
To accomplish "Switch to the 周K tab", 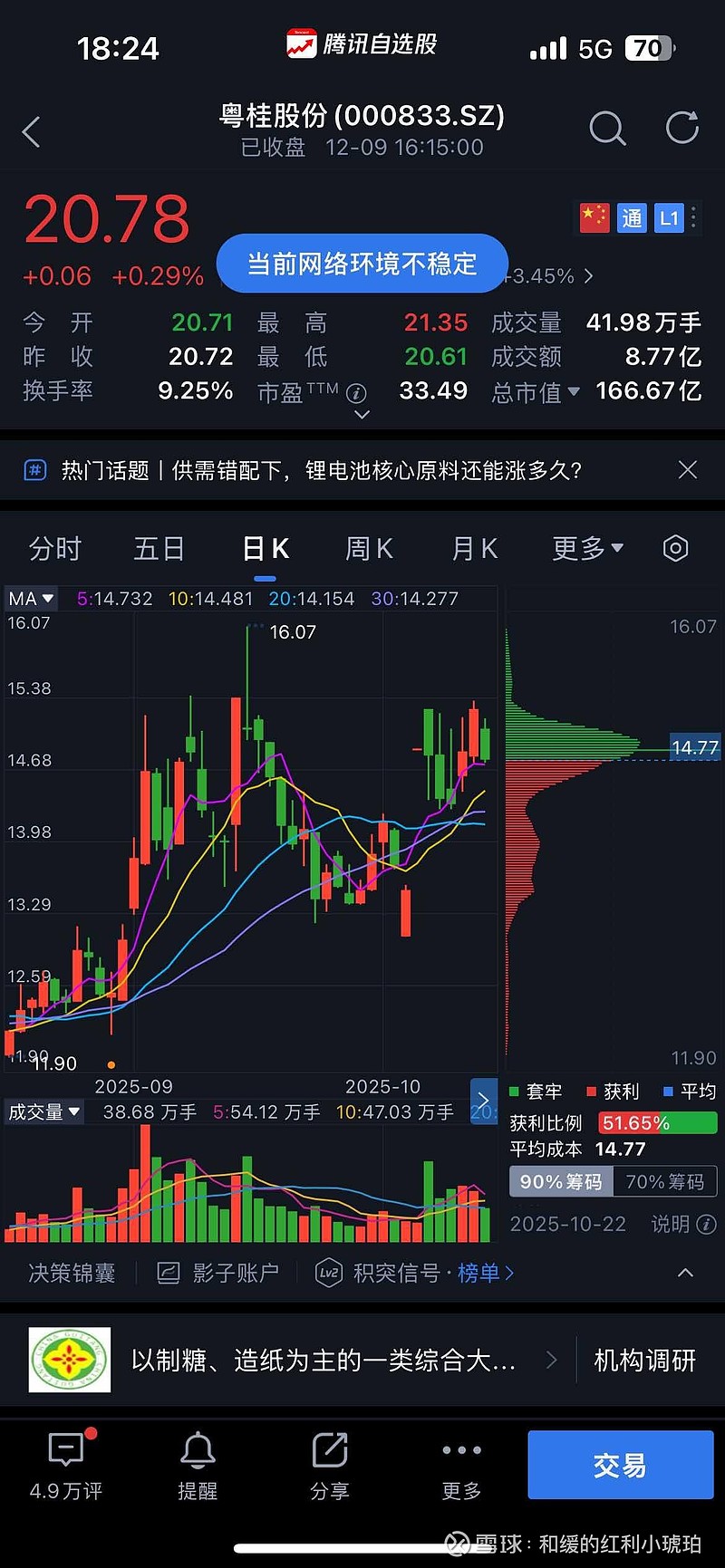I will pos(368,548).
